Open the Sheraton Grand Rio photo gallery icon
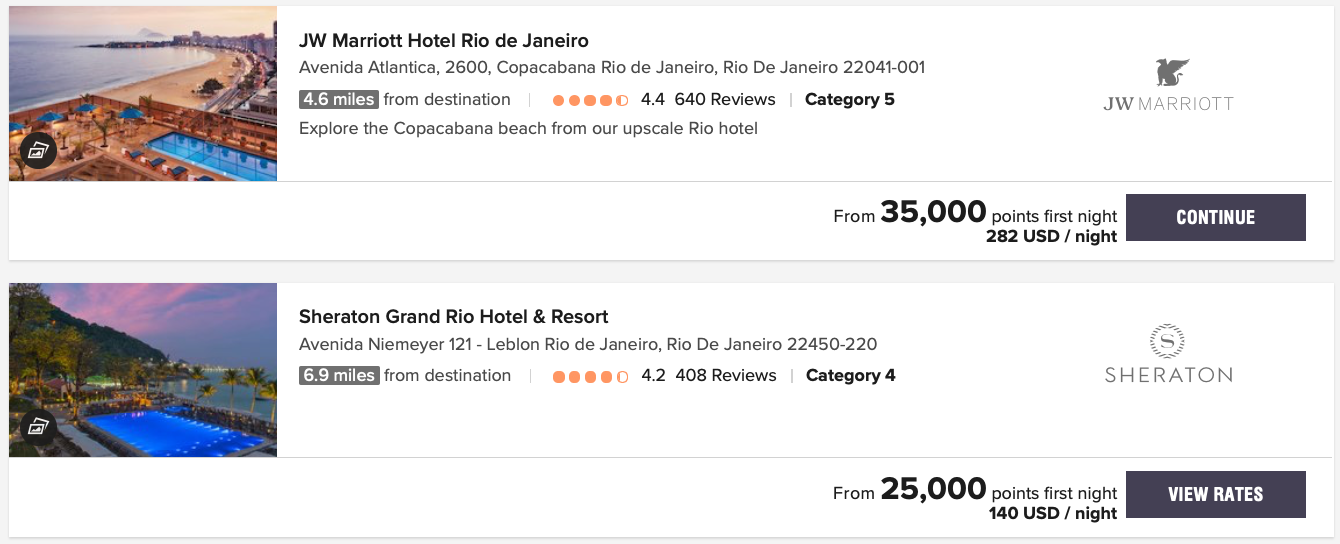Image resolution: width=1340 pixels, height=544 pixels. click(x=37, y=427)
